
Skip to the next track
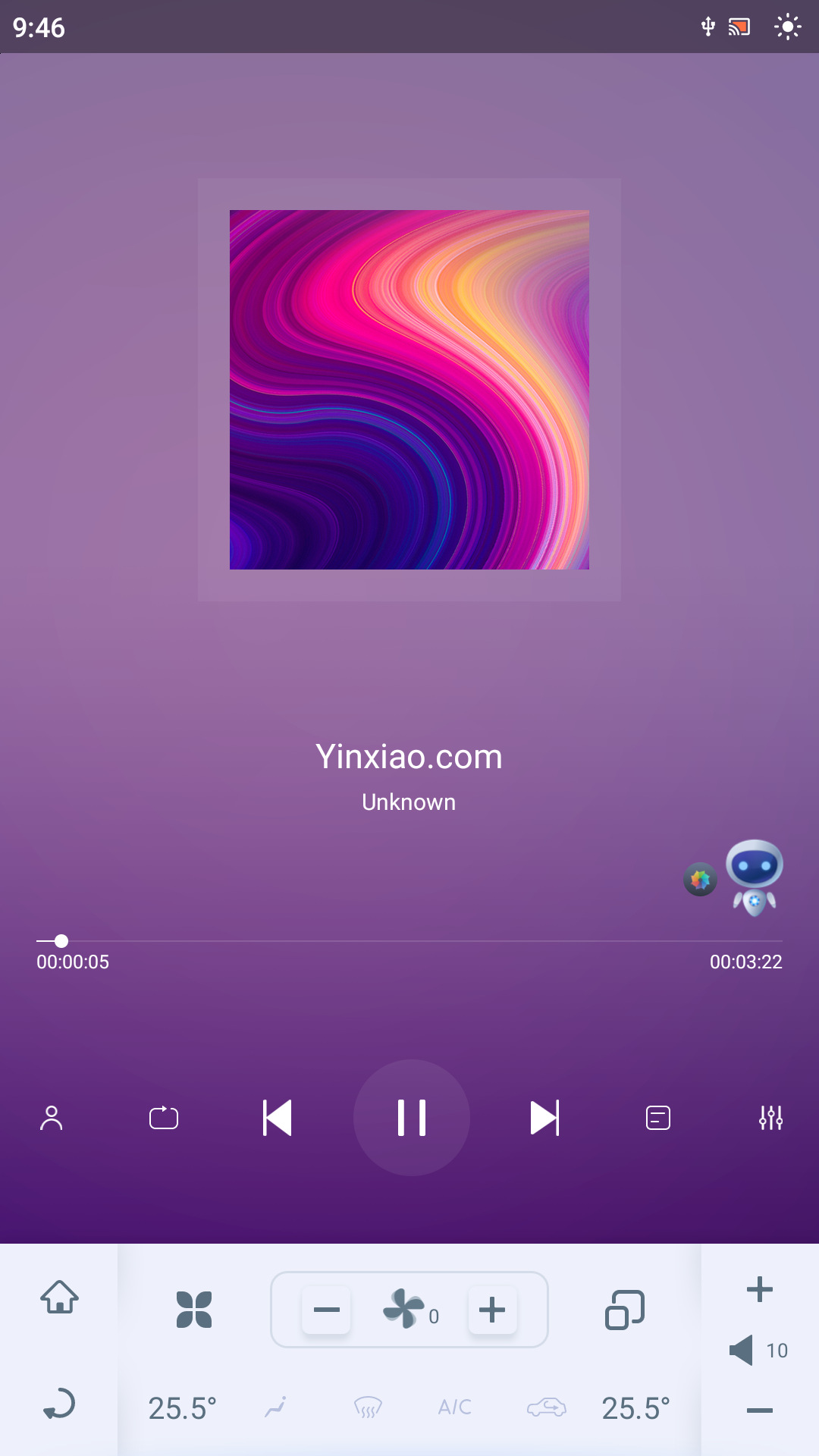pos(544,1118)
